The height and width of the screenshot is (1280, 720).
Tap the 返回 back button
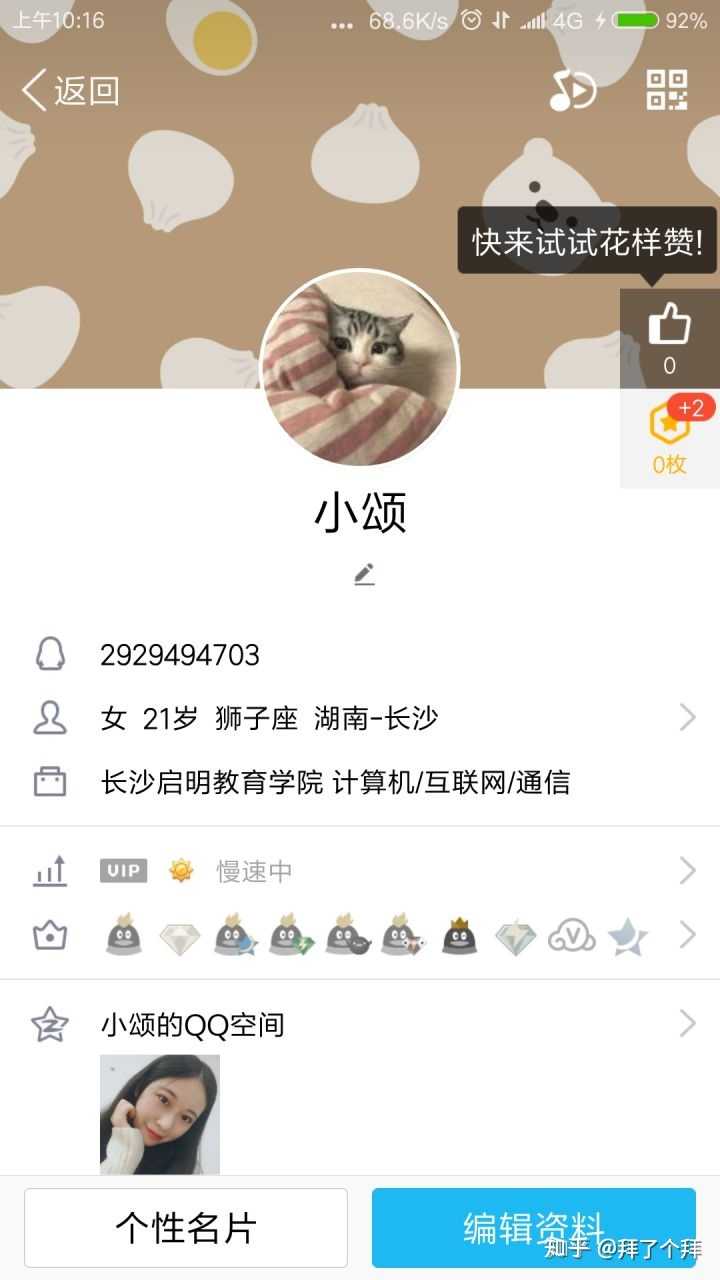(x=70, y=91)
